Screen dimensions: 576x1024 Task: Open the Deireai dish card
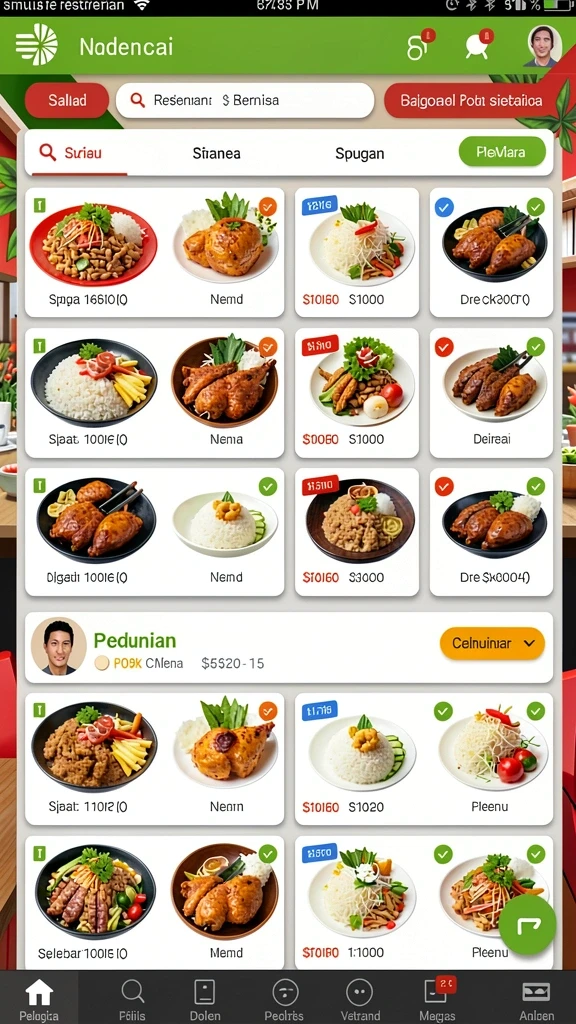coord(491,392)
